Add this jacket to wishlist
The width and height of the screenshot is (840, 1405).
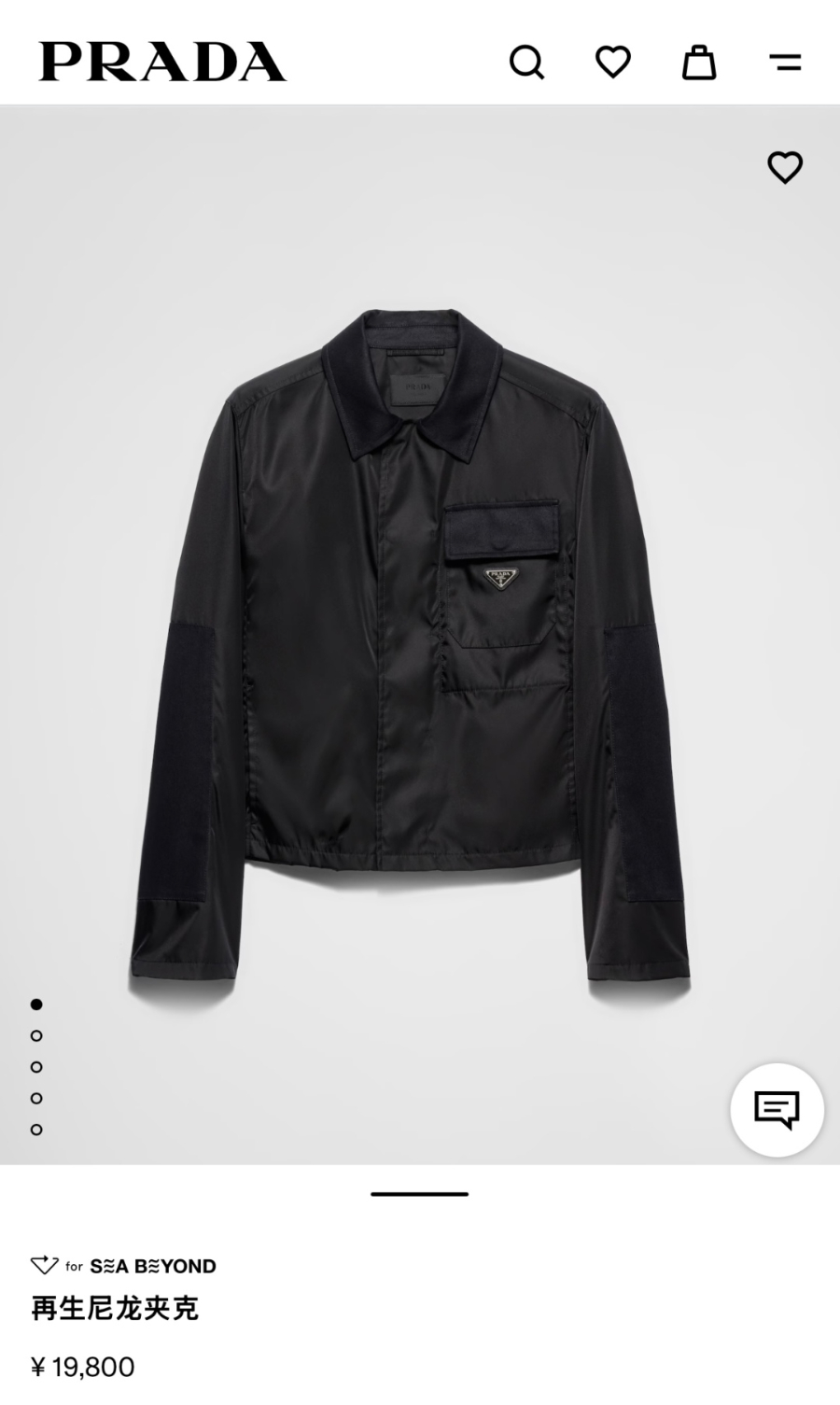click(785, 168)
